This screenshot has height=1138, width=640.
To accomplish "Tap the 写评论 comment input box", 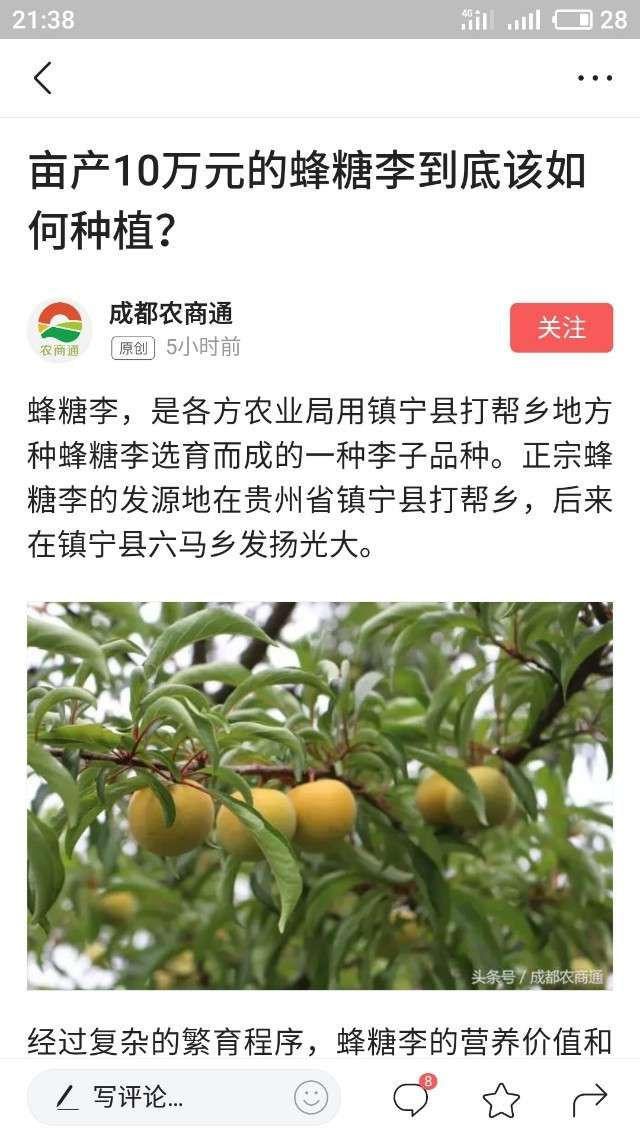I will click(160, 1097).
